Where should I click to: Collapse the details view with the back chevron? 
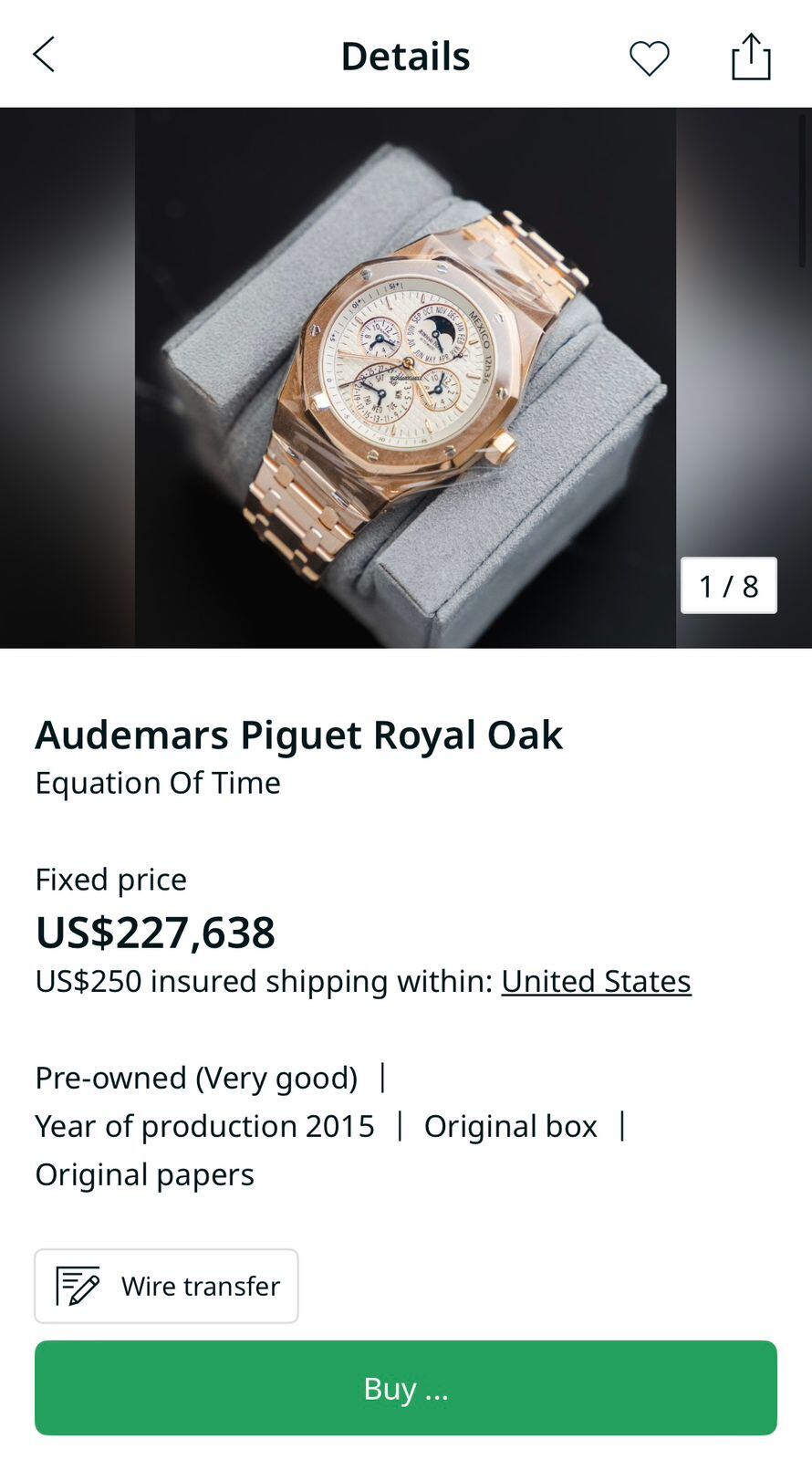44,54
